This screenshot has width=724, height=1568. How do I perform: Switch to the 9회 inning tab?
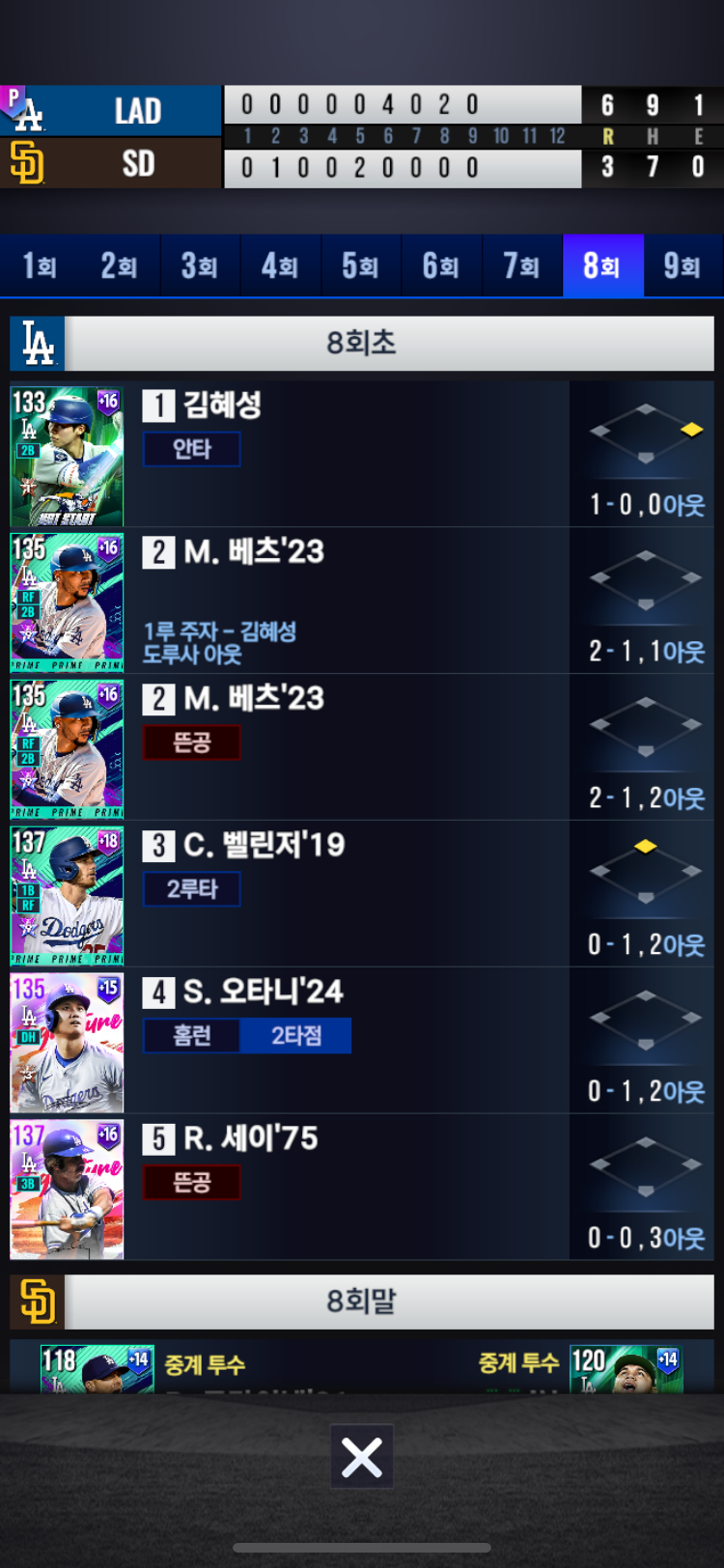(x=682, y=266)
